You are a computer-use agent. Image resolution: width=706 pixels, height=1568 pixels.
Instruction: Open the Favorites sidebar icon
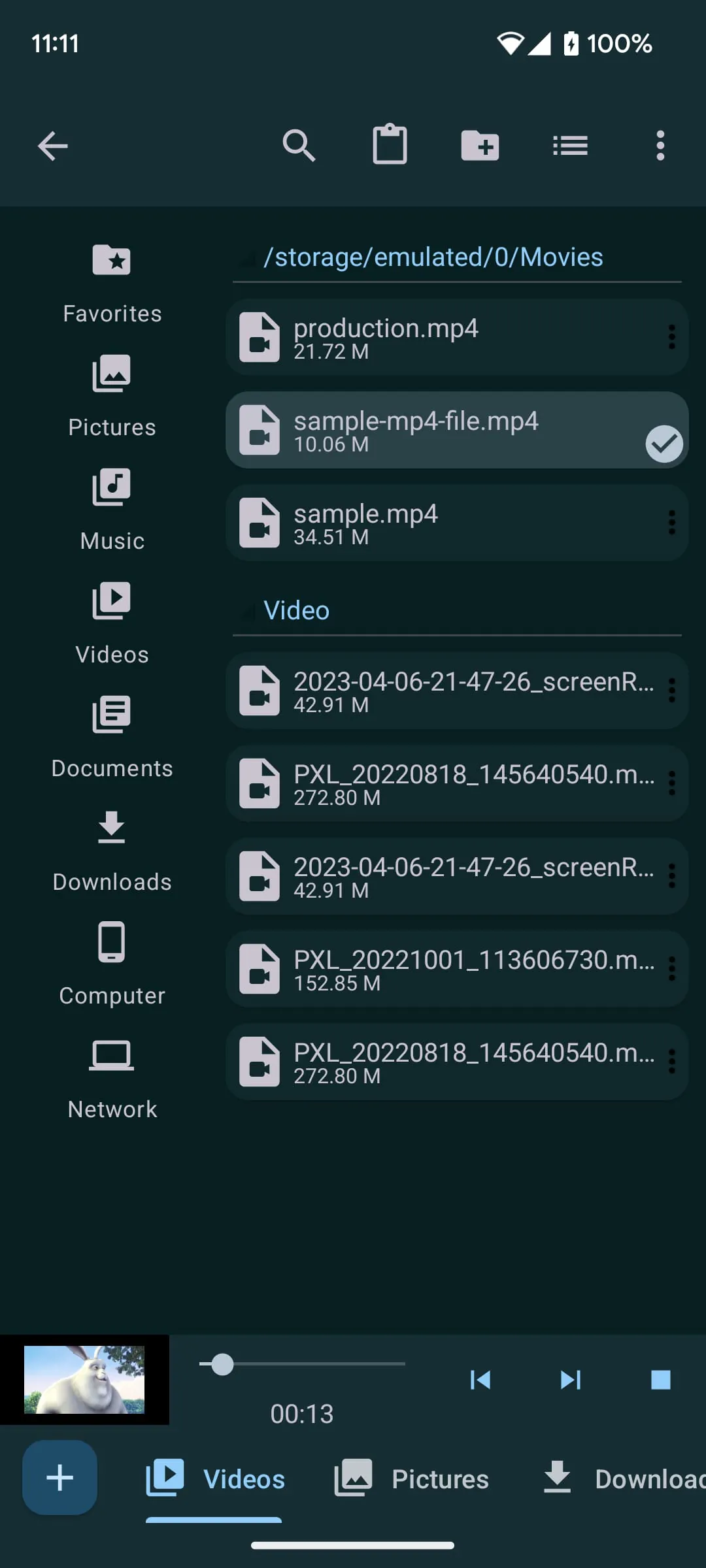point(111,261)
